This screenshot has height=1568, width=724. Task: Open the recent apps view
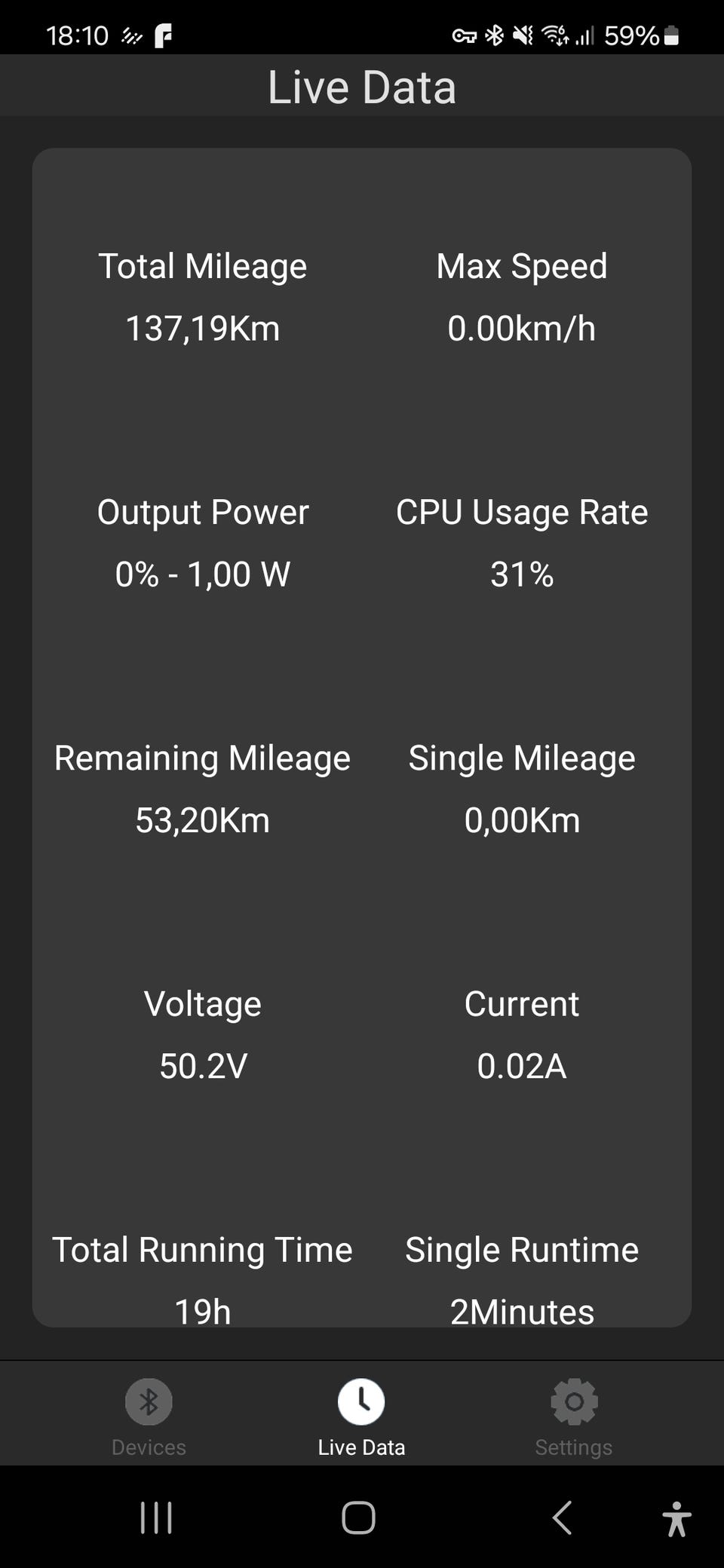(156, 1517)
